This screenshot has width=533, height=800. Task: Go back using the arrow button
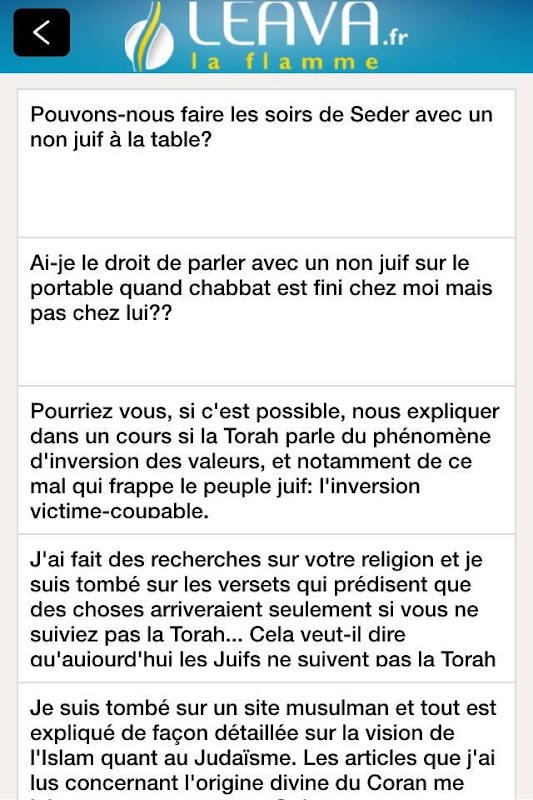coord(42,33)
